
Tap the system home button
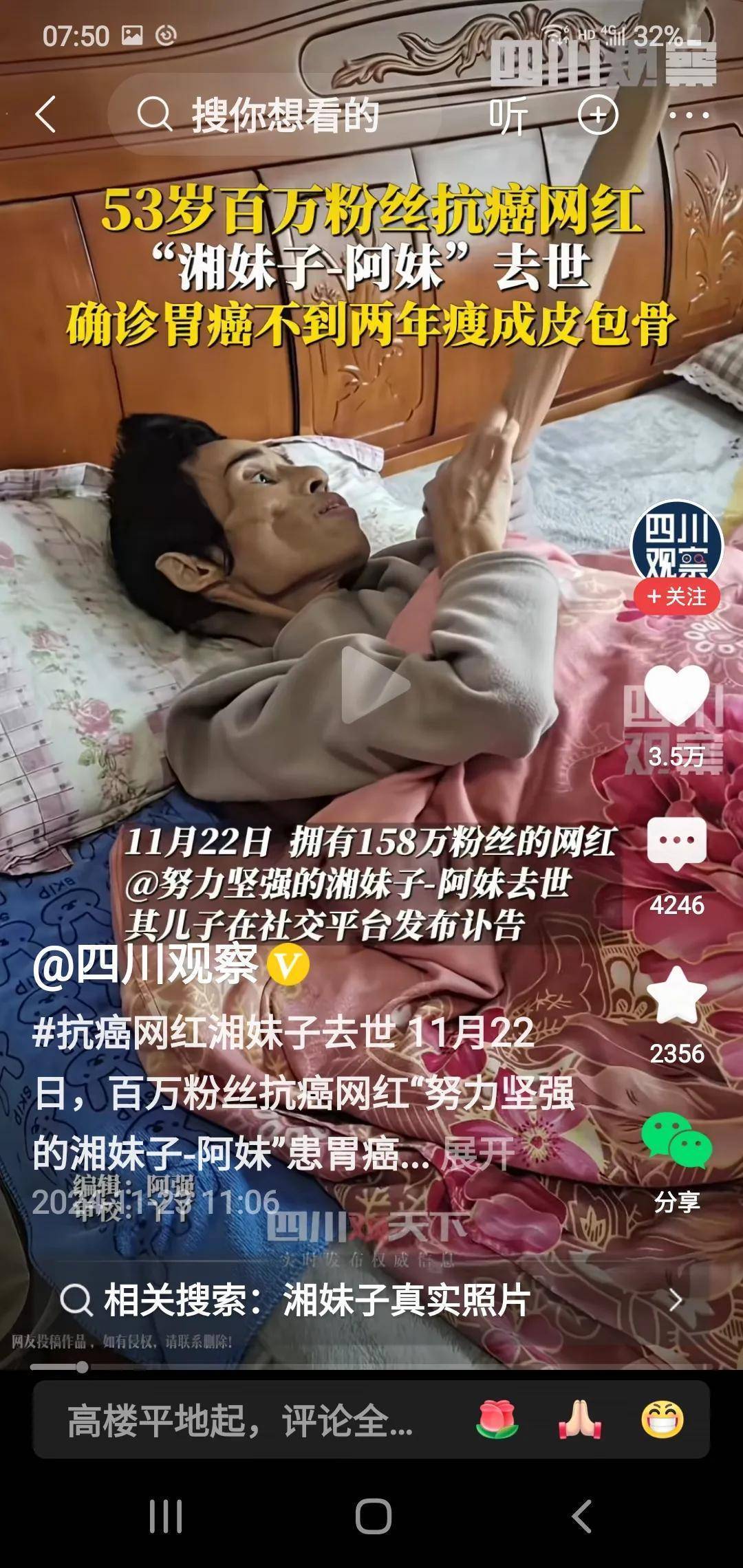(x=373, y=1516)
